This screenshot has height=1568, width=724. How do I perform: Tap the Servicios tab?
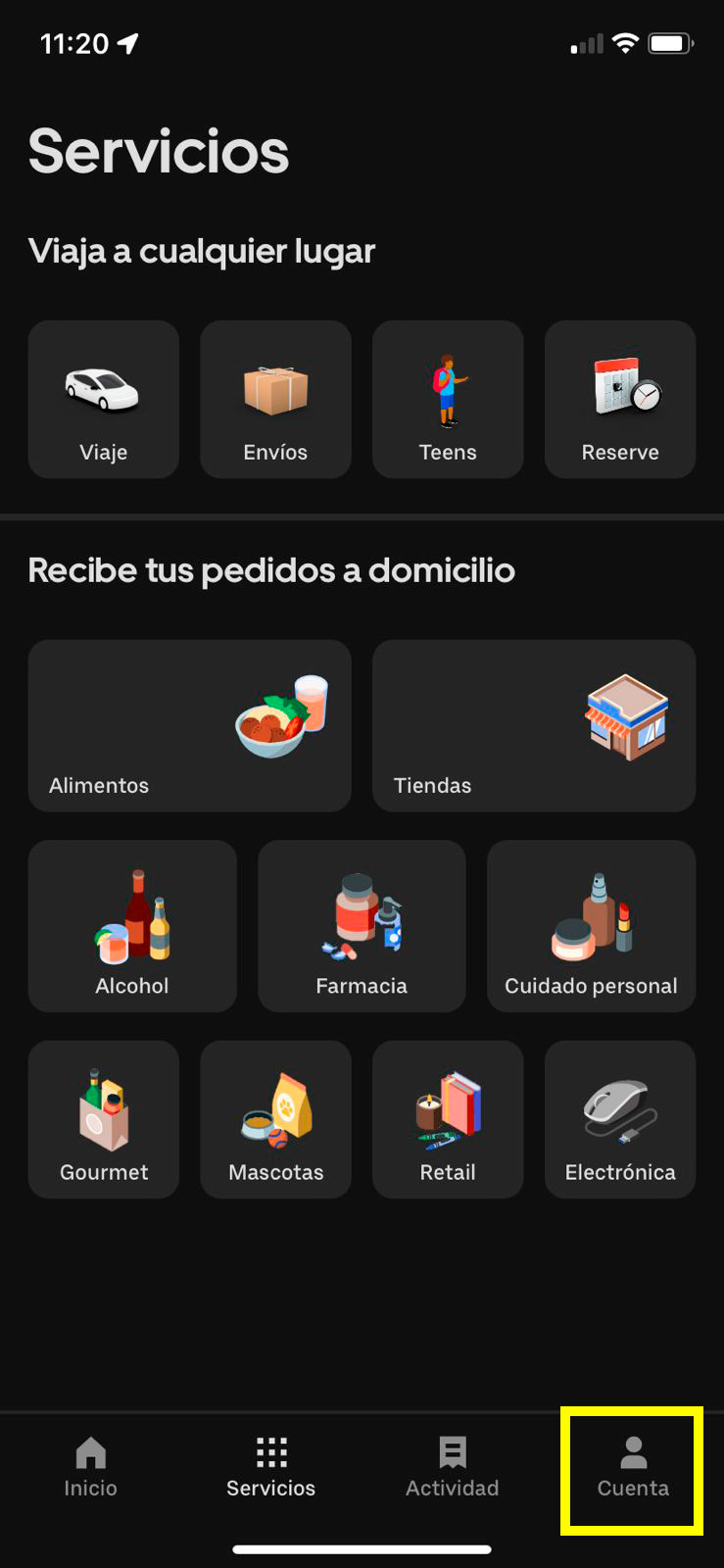[271, 1467]
